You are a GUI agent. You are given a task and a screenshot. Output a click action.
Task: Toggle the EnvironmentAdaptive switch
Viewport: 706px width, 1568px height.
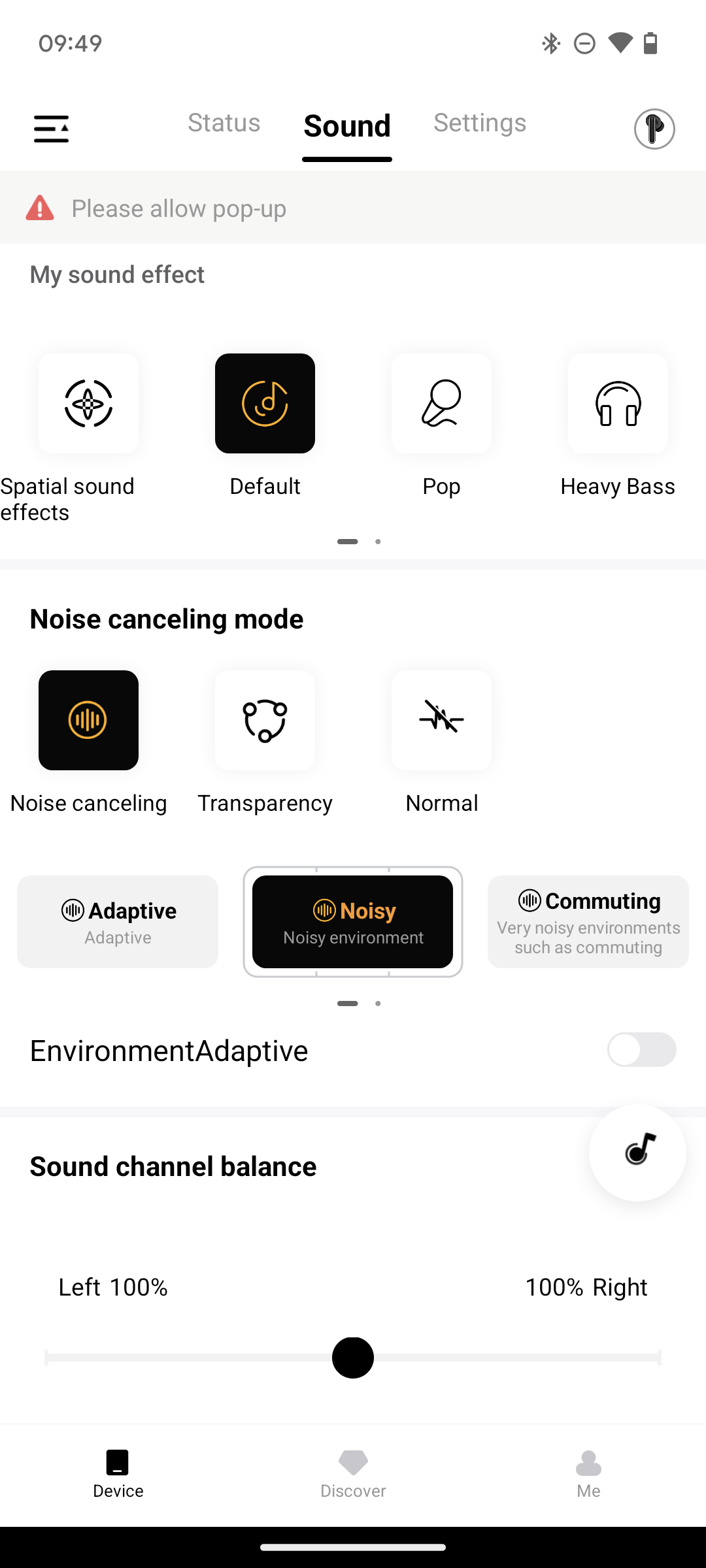tap(641, 1050)
